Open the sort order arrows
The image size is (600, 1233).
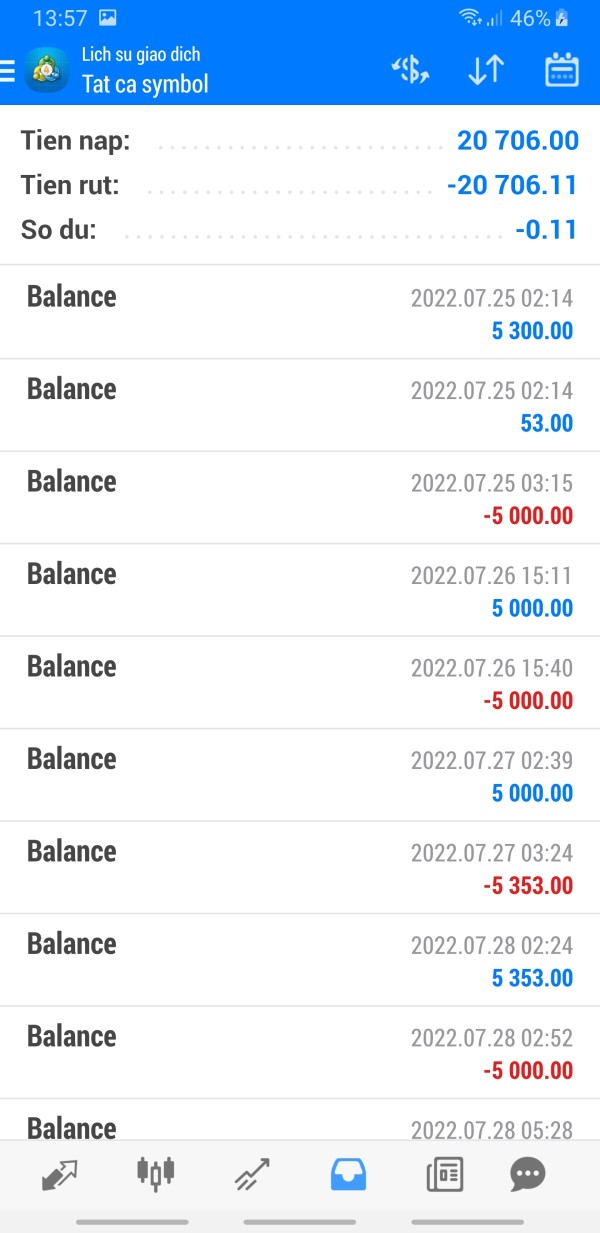pyautogui.click(x=486, y=70)
